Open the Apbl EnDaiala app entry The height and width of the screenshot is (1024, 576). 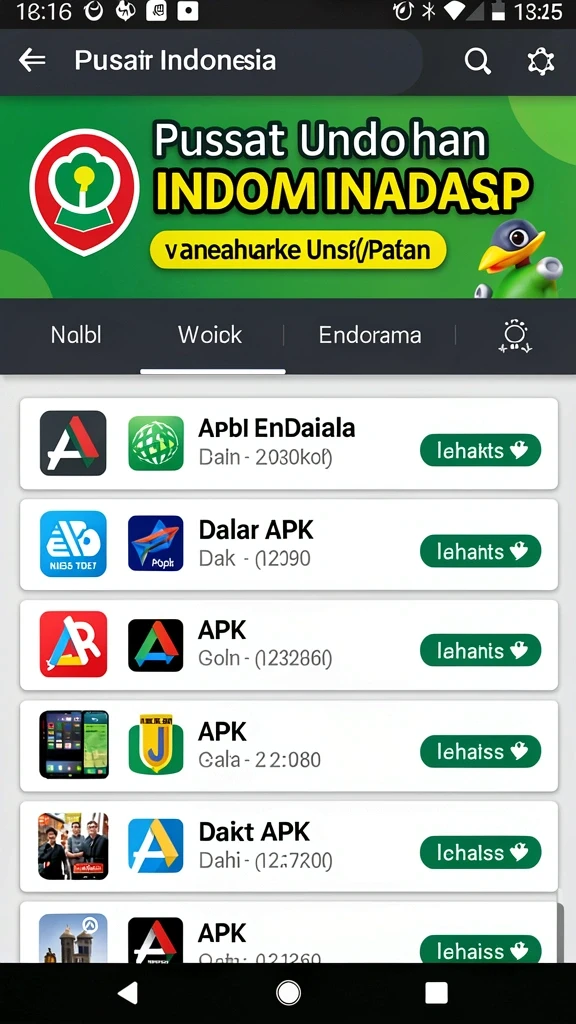point(289,443)
